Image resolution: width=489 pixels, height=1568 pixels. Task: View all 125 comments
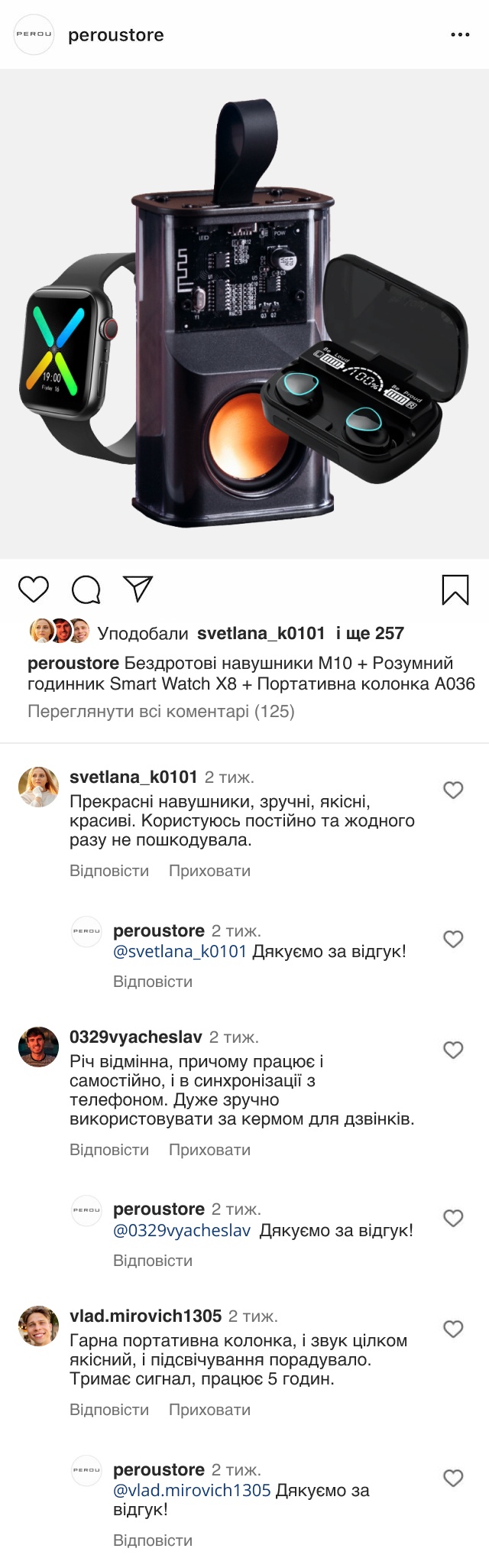(x=160, y=712)
